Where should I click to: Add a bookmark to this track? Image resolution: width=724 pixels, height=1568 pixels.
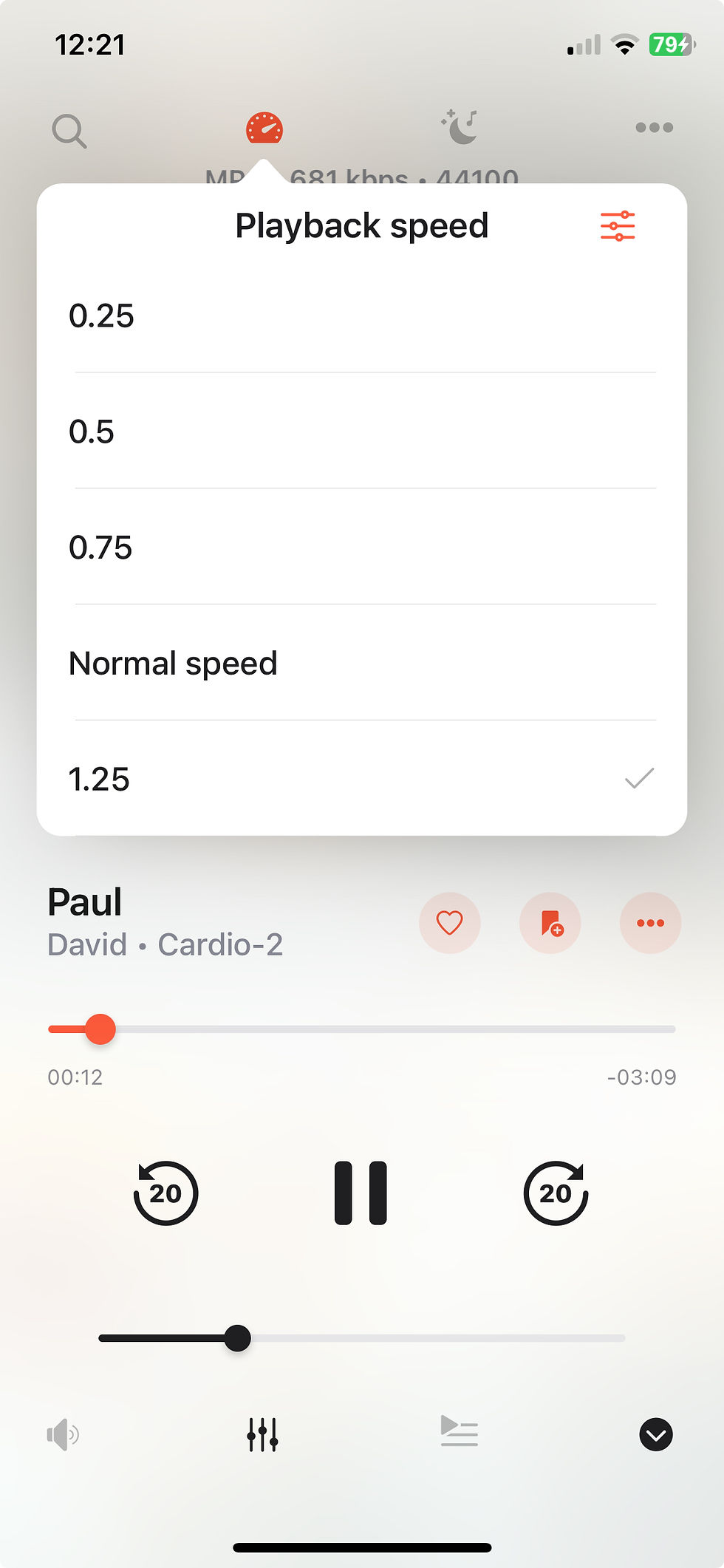(x=550, y=923)
